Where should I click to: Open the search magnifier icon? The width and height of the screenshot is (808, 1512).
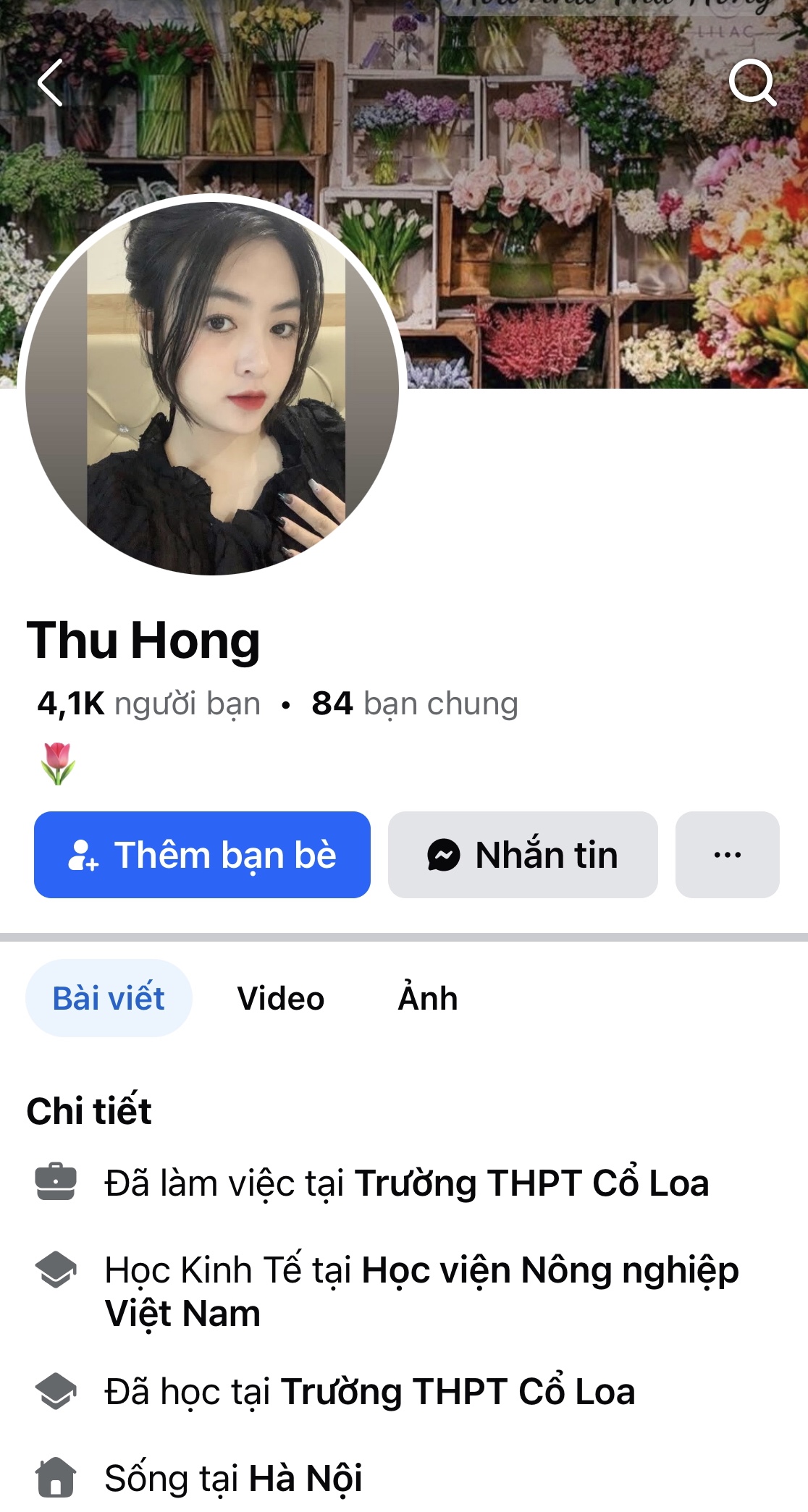(752, 83)
